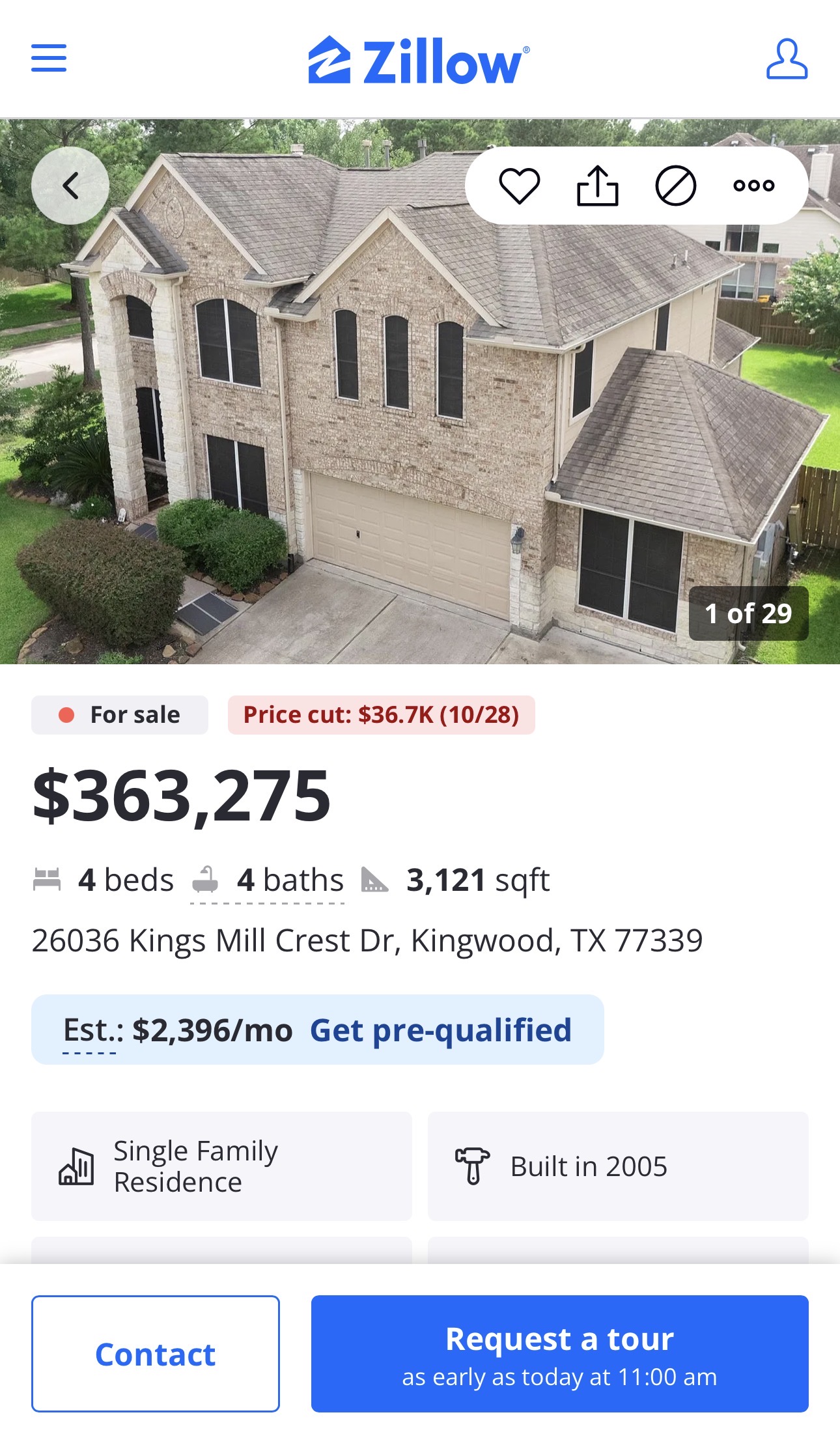Open the user profile icon
The image size is (840, 1432).
tap(787, 59)
